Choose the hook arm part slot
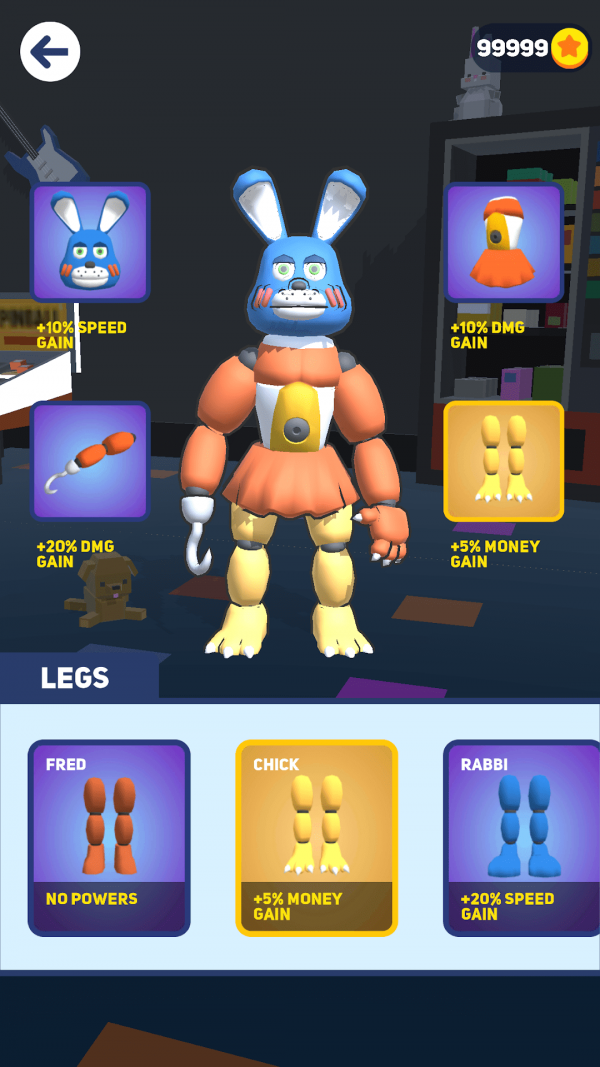 tap(90, 461)
